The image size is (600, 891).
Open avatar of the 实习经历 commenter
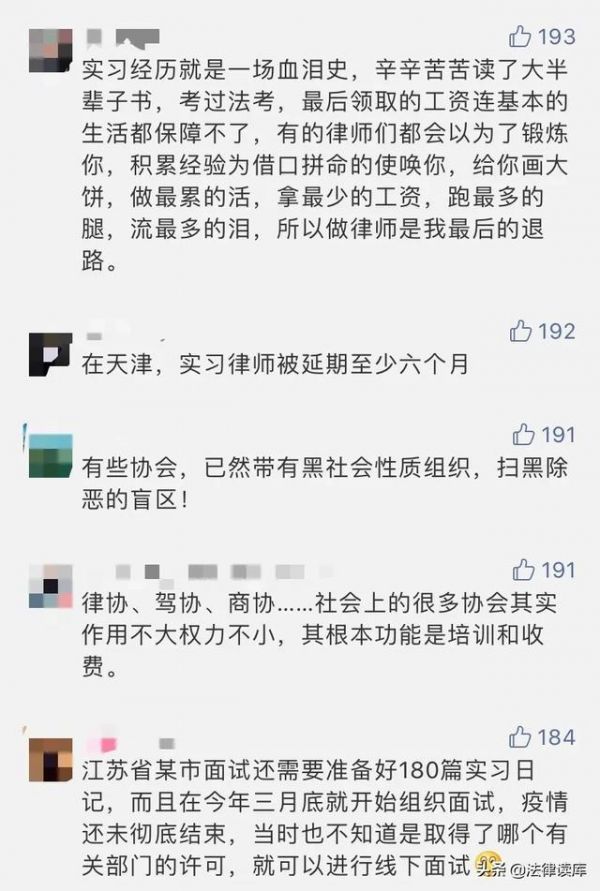point(49,49)
